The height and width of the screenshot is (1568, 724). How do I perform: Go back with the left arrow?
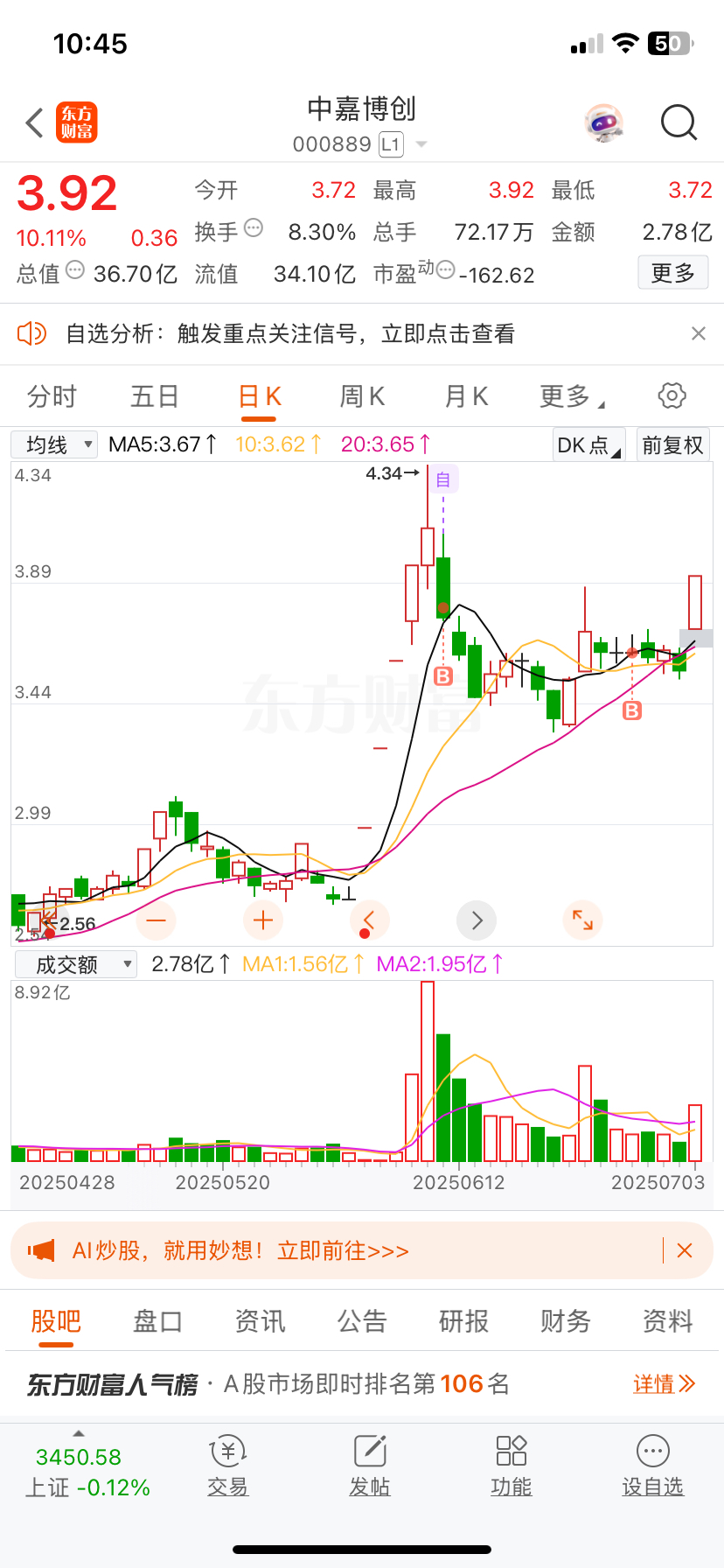(x=35, y=122)
